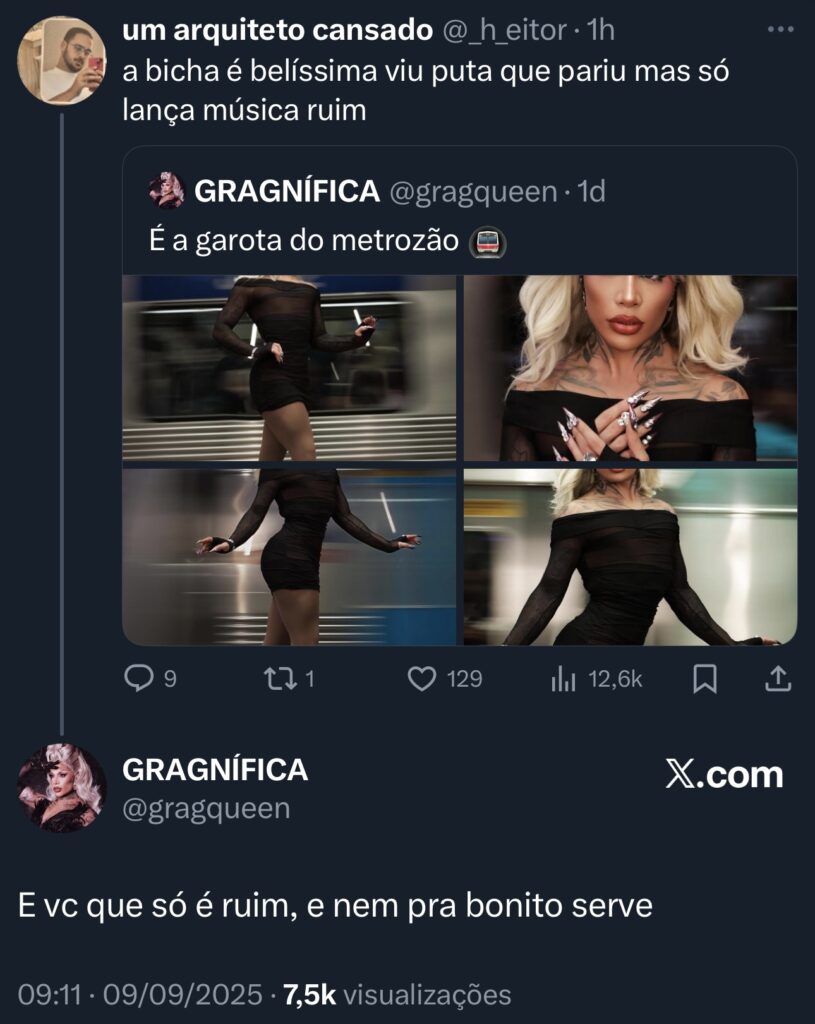815x1024 pixels.
Task: Open the overflow menu on the architect's tweet
Action: tap(779, 30)
